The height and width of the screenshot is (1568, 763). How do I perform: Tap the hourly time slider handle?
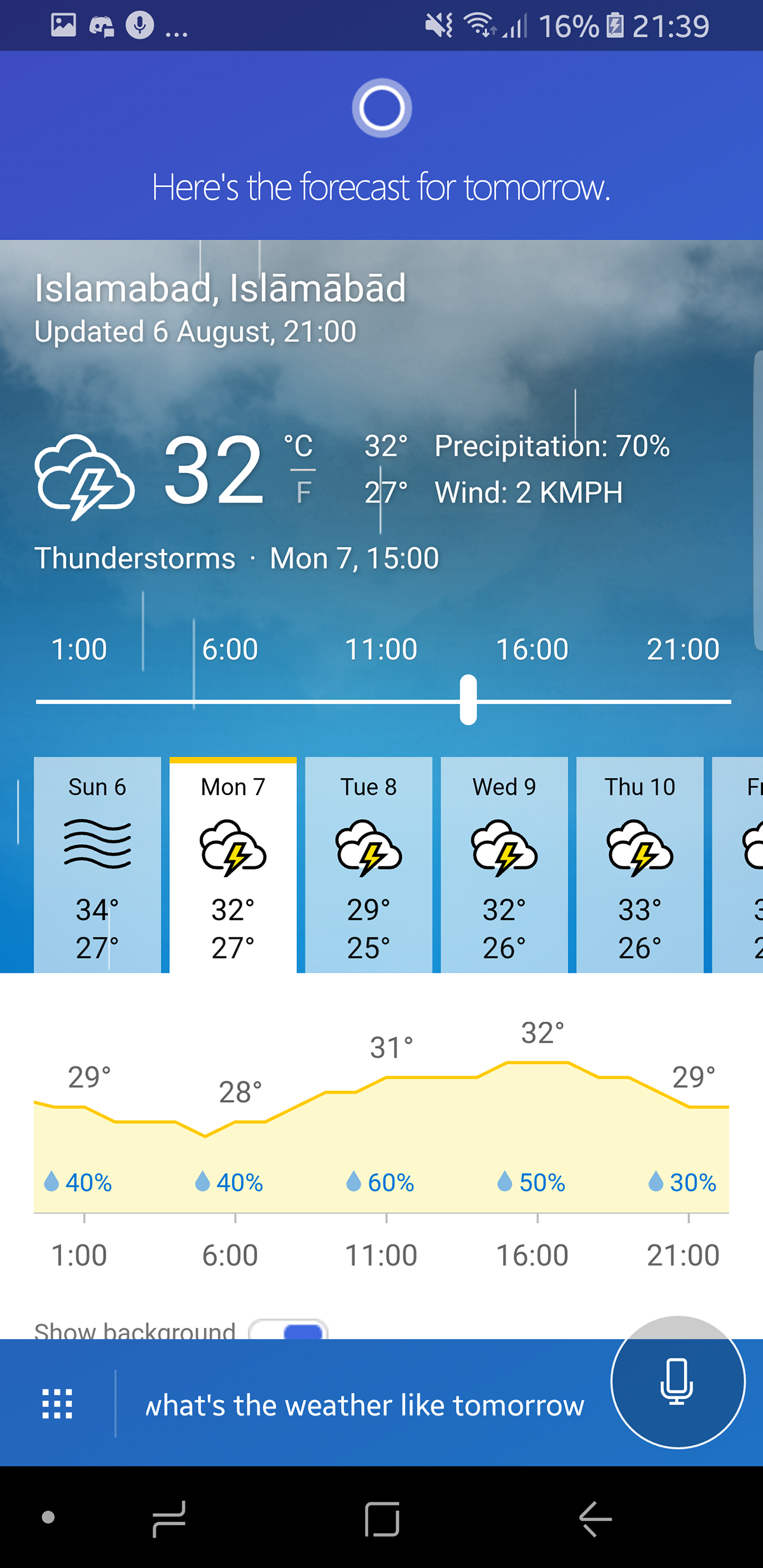(468, 700)
